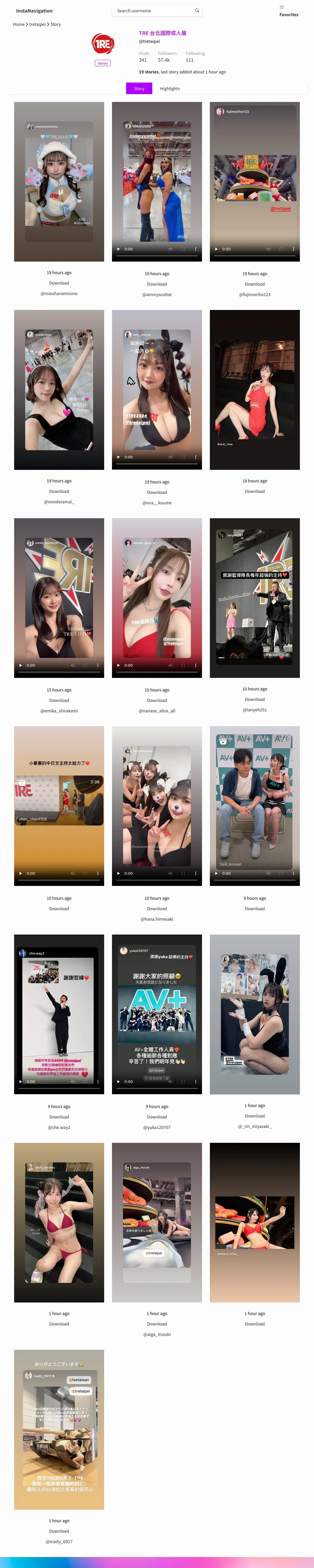The image size is (314, 1568).
Task: Play the @fujimoriho123 story video
Action: (x=216, y=249)
